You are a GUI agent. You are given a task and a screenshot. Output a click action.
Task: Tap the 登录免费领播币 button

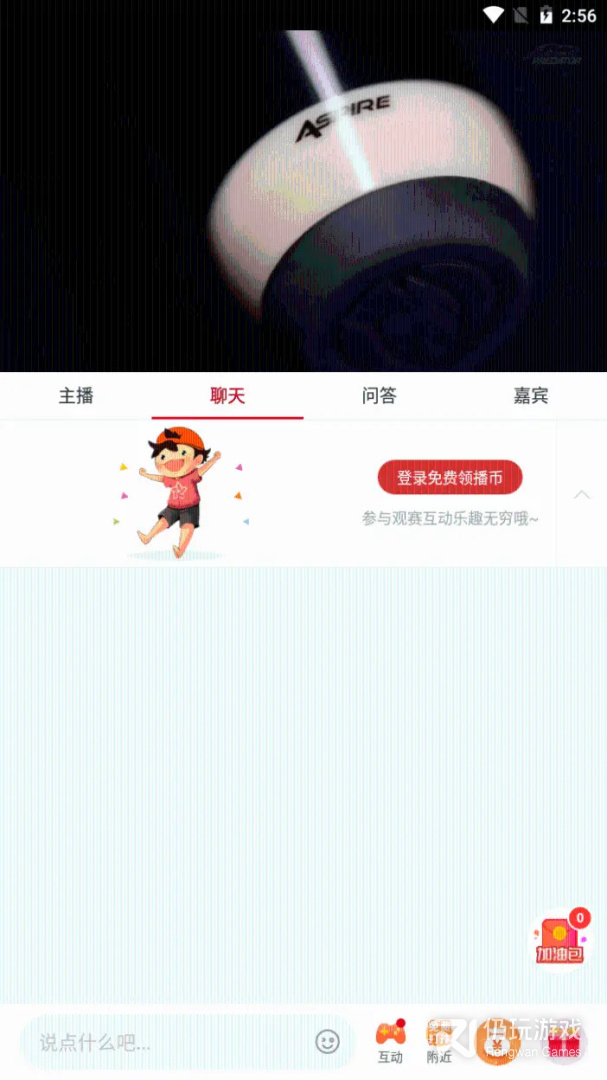[450, 477]
